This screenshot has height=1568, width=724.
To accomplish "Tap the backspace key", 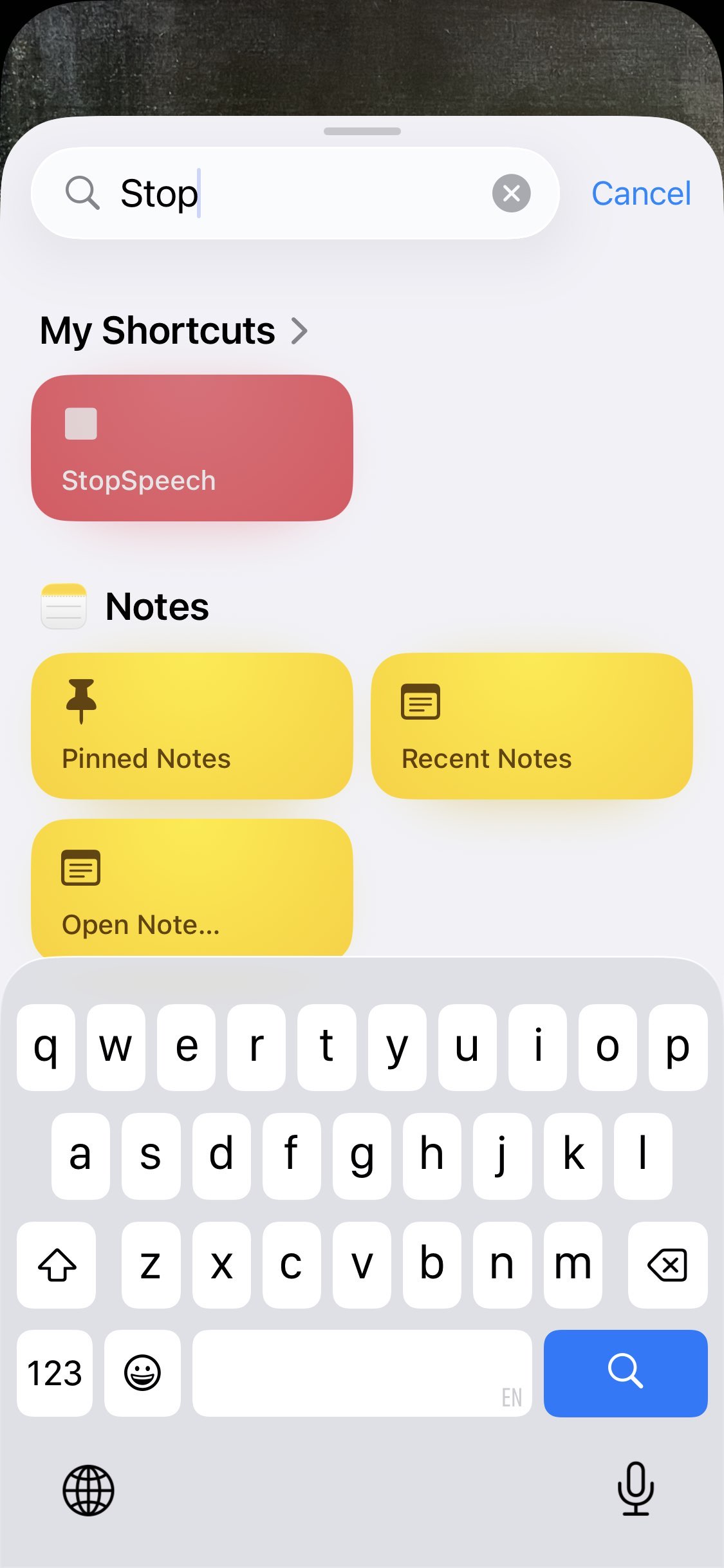I will coord(667,1264).
